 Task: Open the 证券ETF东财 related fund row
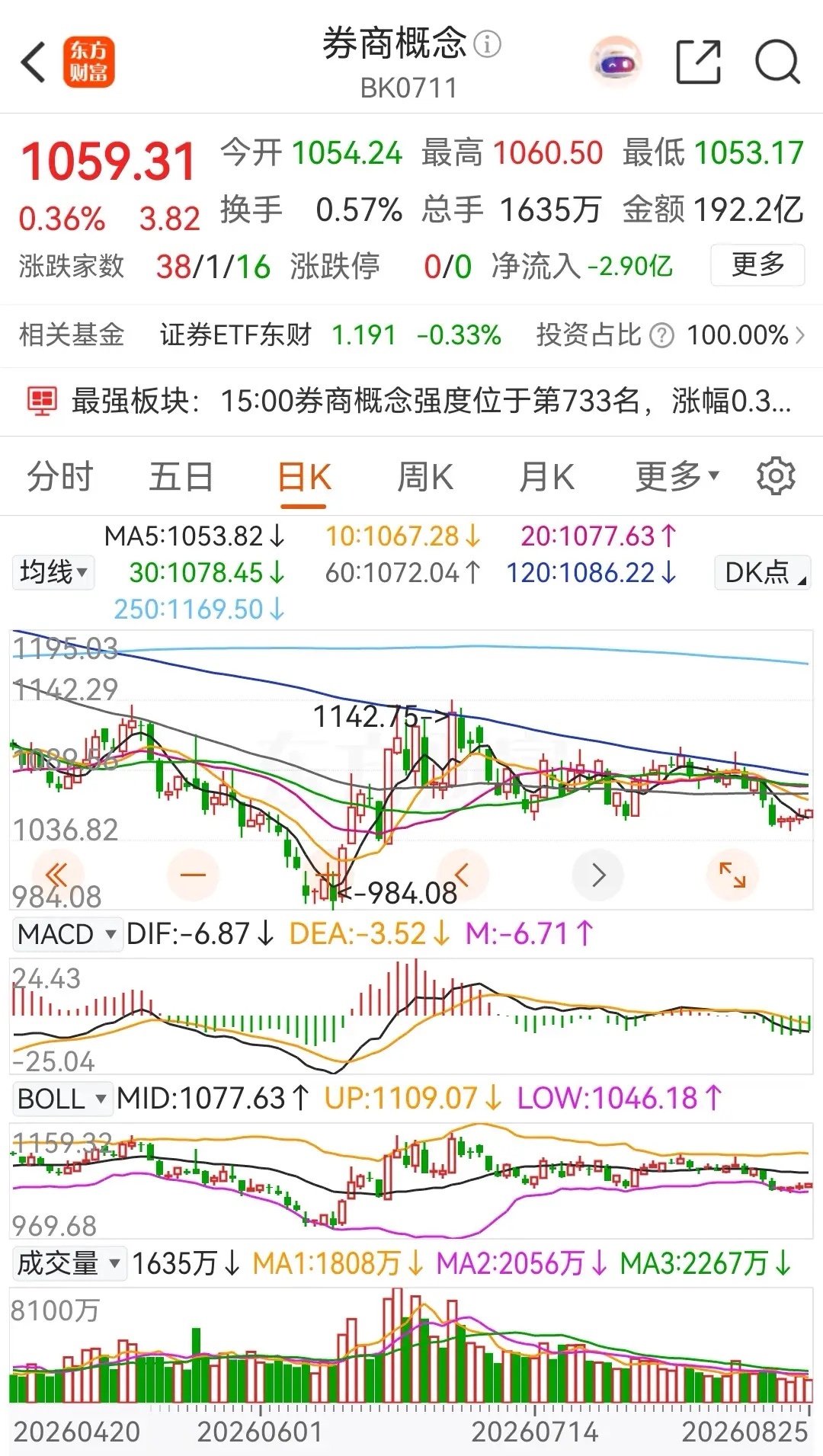click(x=411, y=334)
